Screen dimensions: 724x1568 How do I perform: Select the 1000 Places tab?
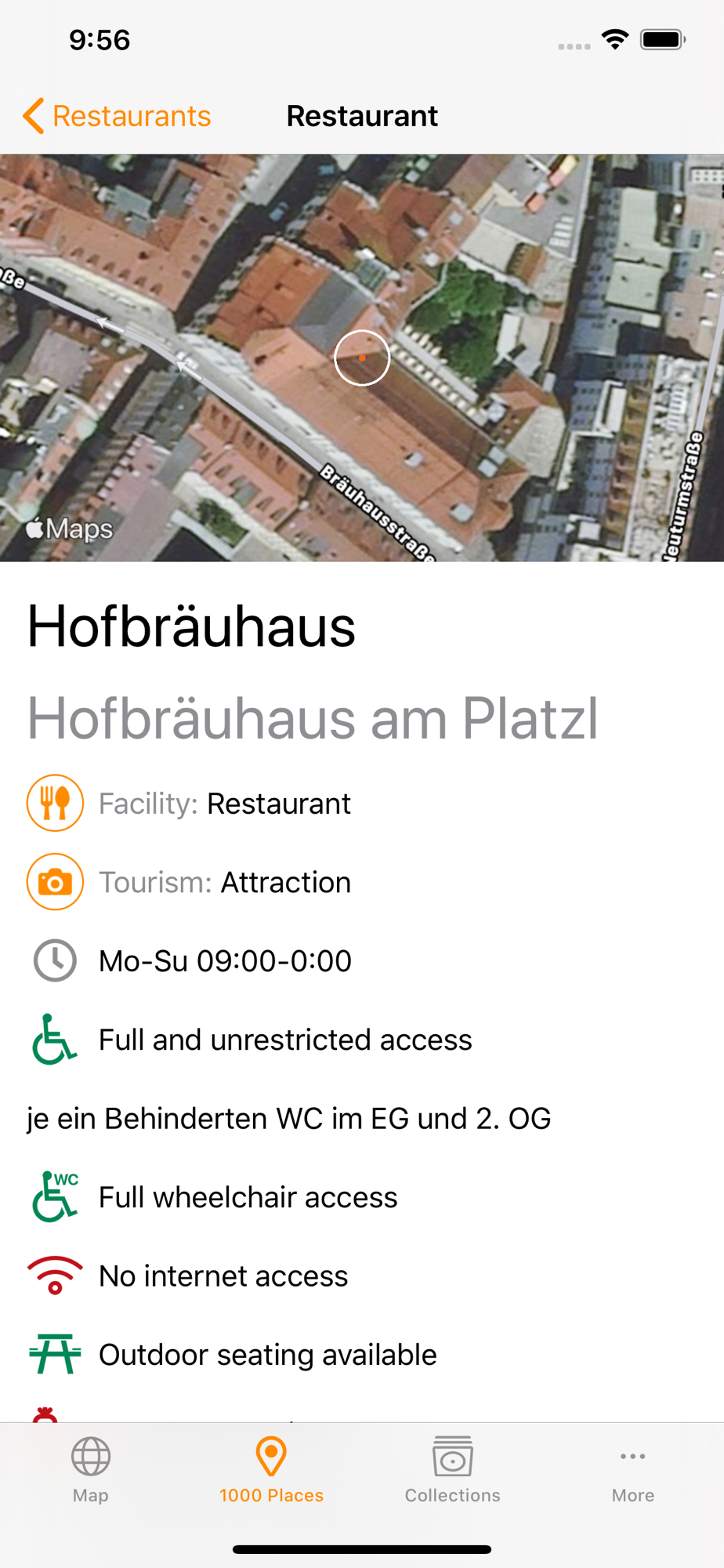(x=271, y=1470)
